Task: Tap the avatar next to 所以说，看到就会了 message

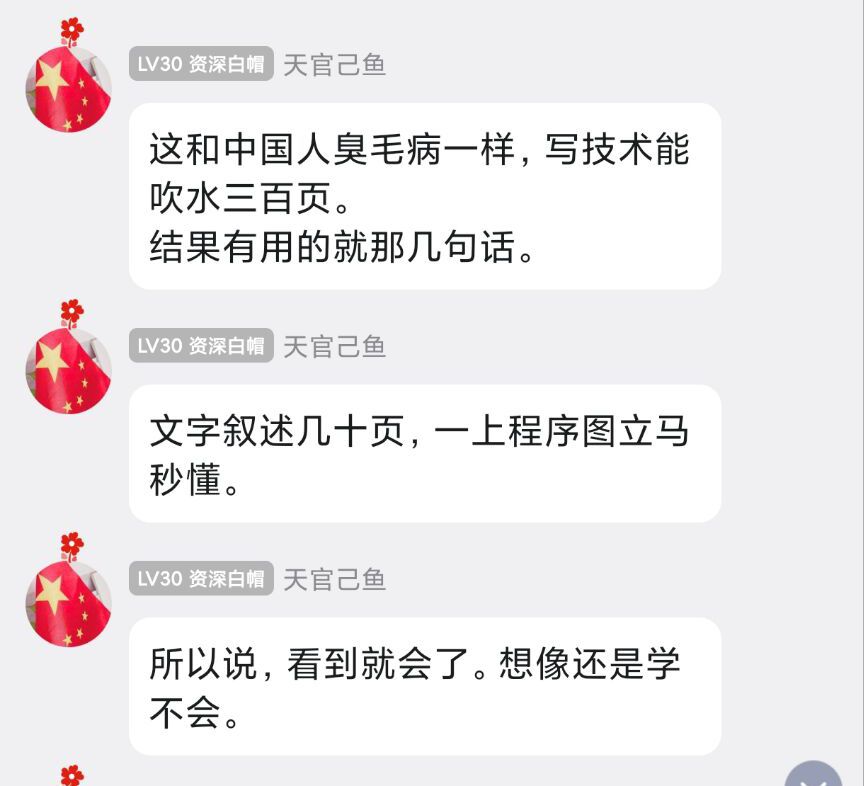Action: pos(68,602)
